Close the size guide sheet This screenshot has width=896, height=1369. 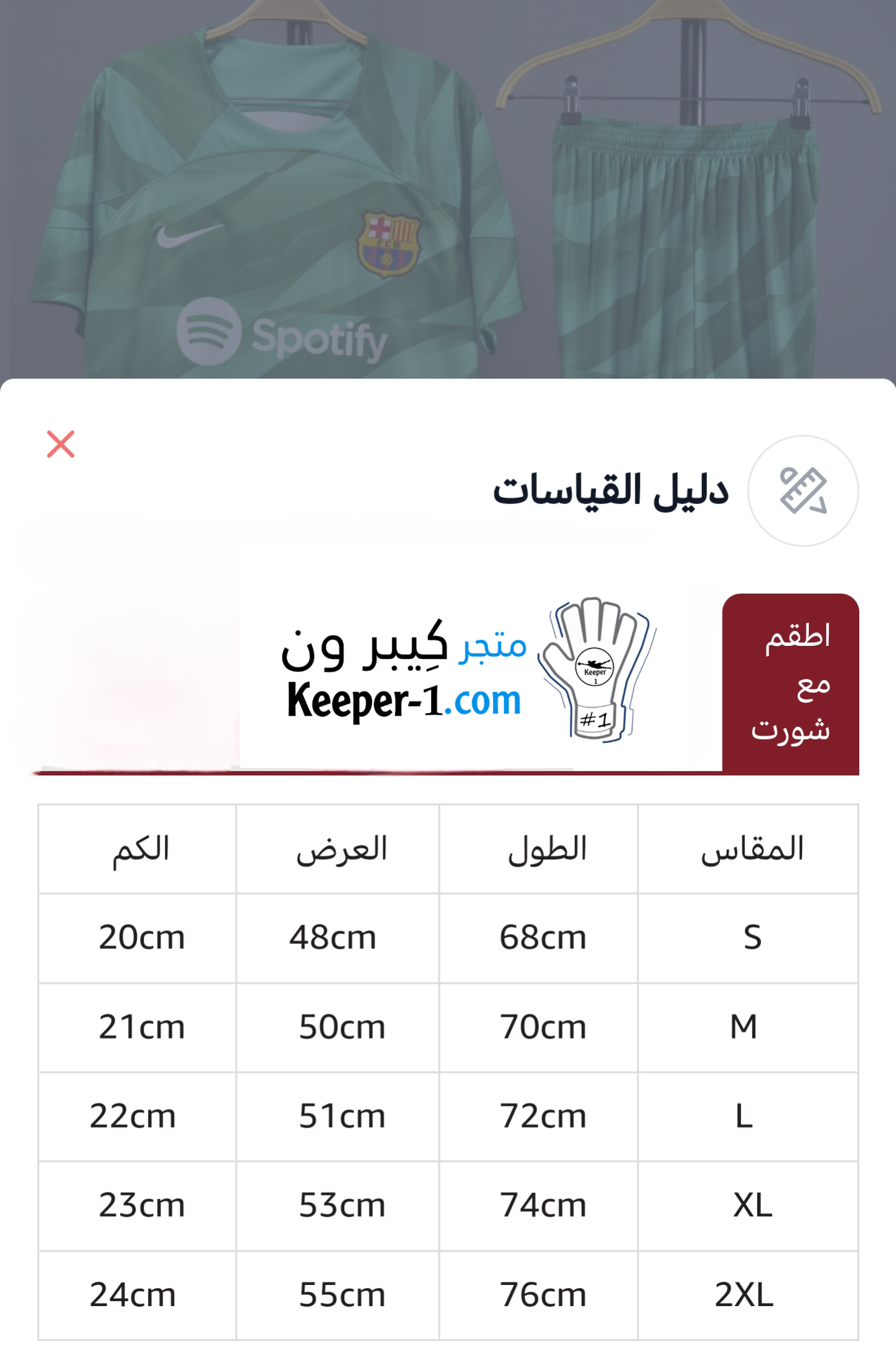61,444
